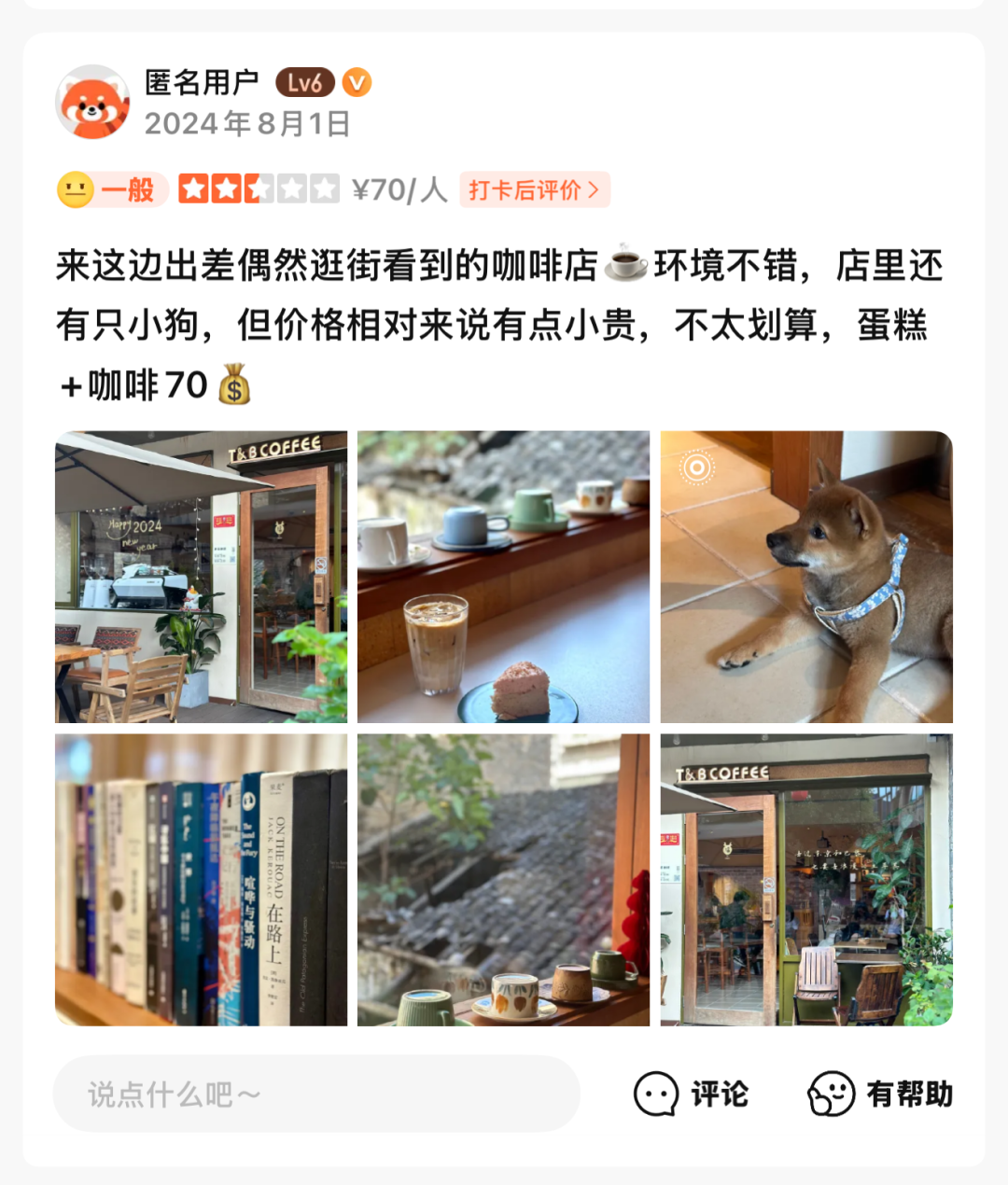This screenshot has width=1008, height=1185.
Task: View the bookshelf photo with On the Road
Action: [201, 880]
